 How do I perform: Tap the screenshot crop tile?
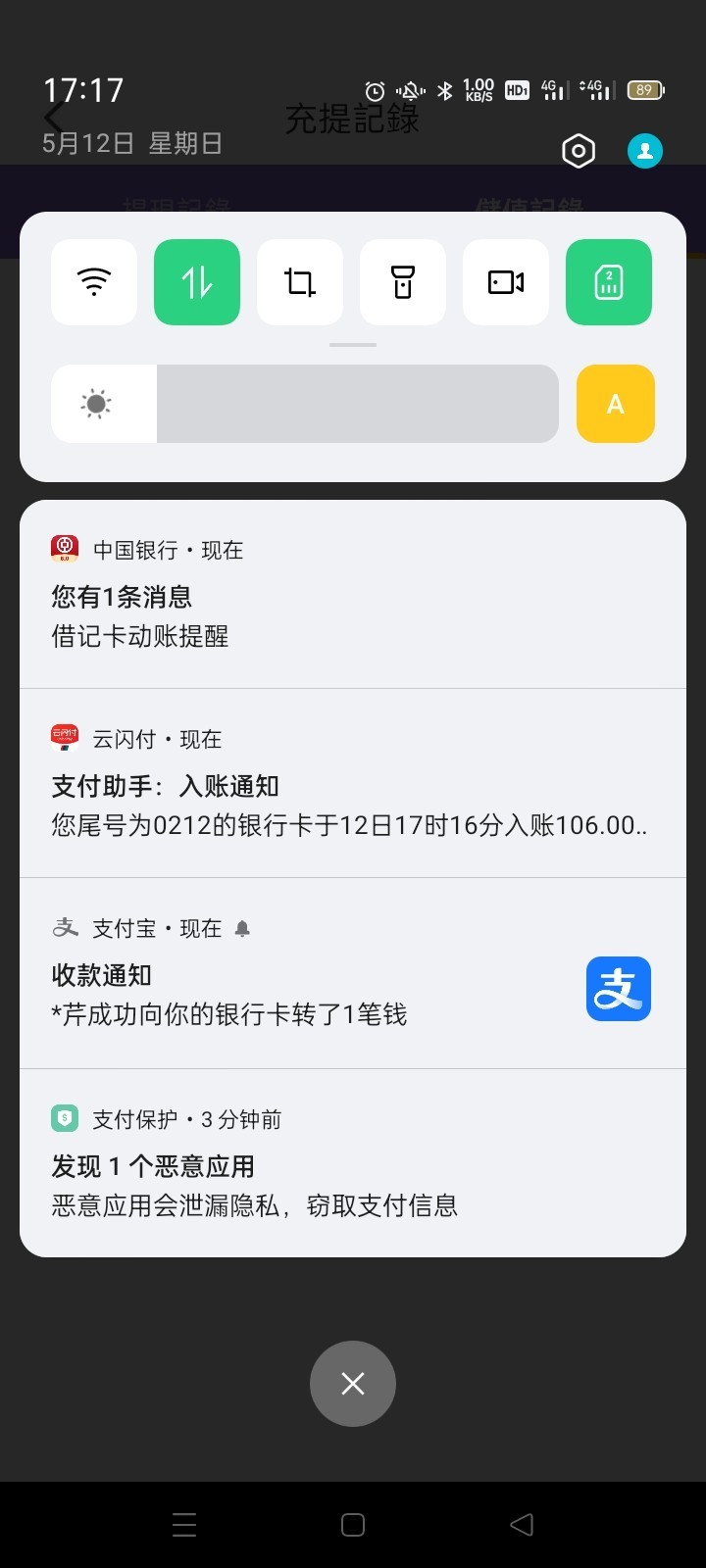click(300, 282)
